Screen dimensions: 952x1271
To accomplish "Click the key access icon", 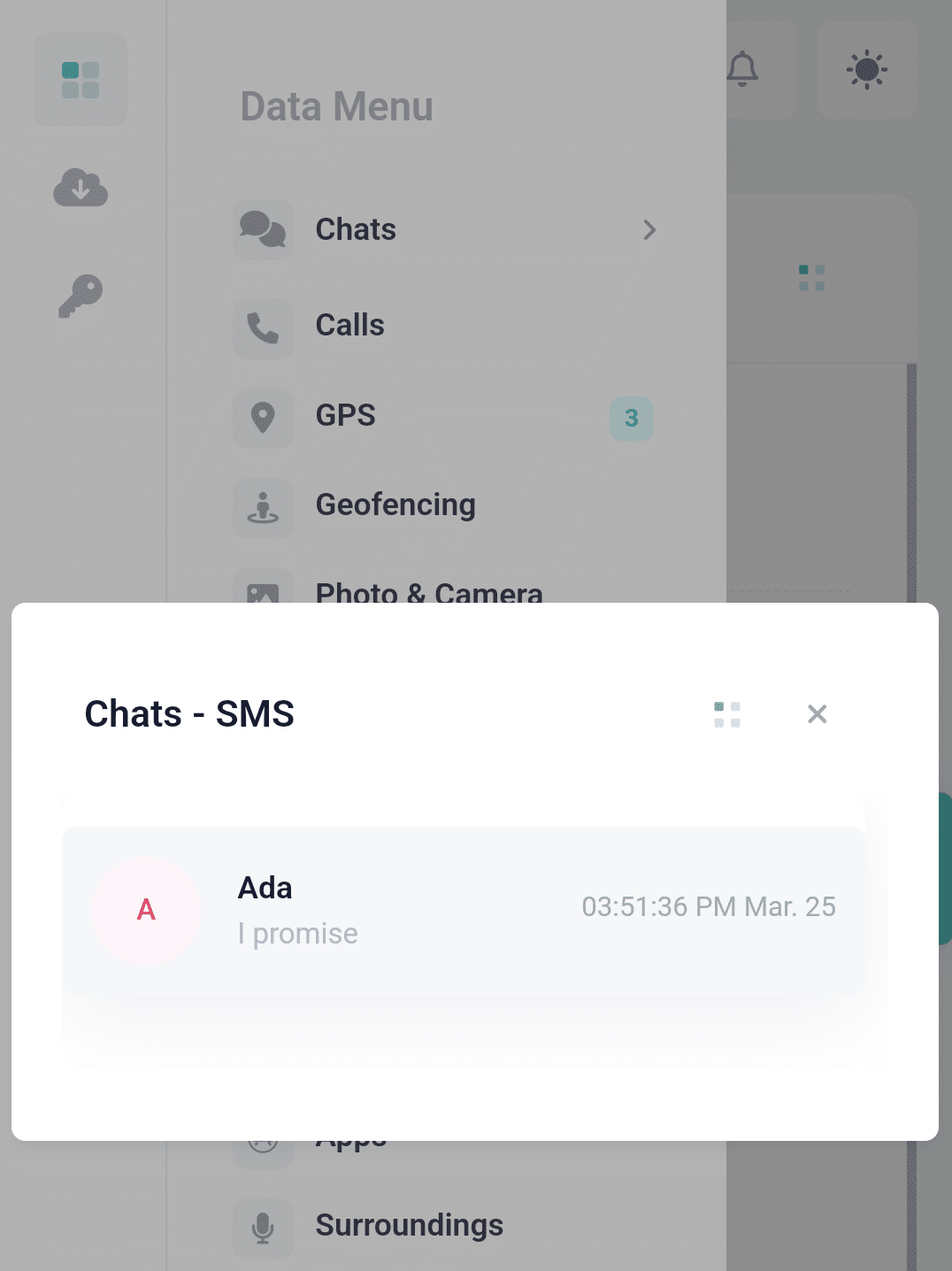I will (x=81, y=295).
